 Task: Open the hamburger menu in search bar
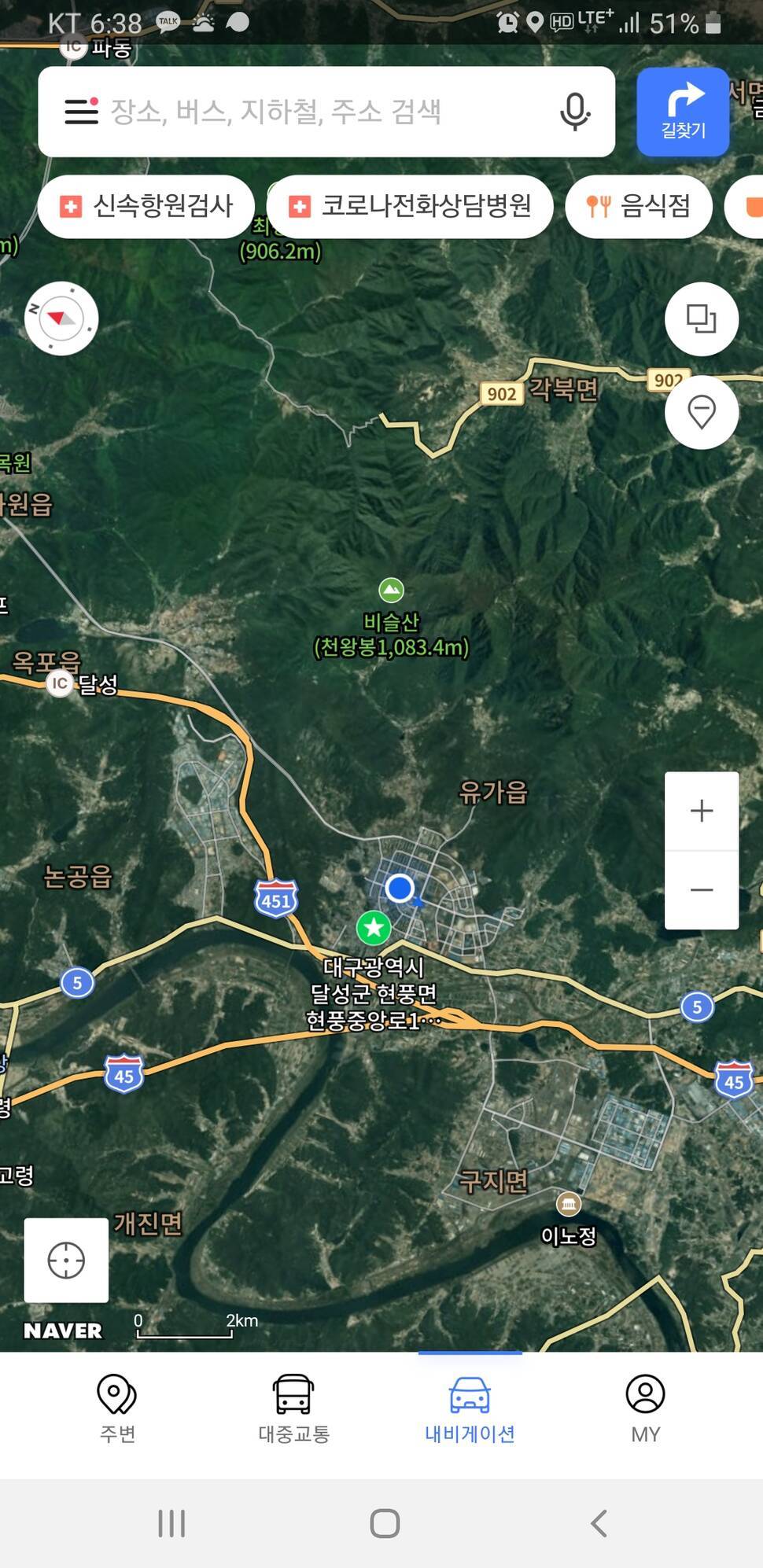[x=81, y=111]
